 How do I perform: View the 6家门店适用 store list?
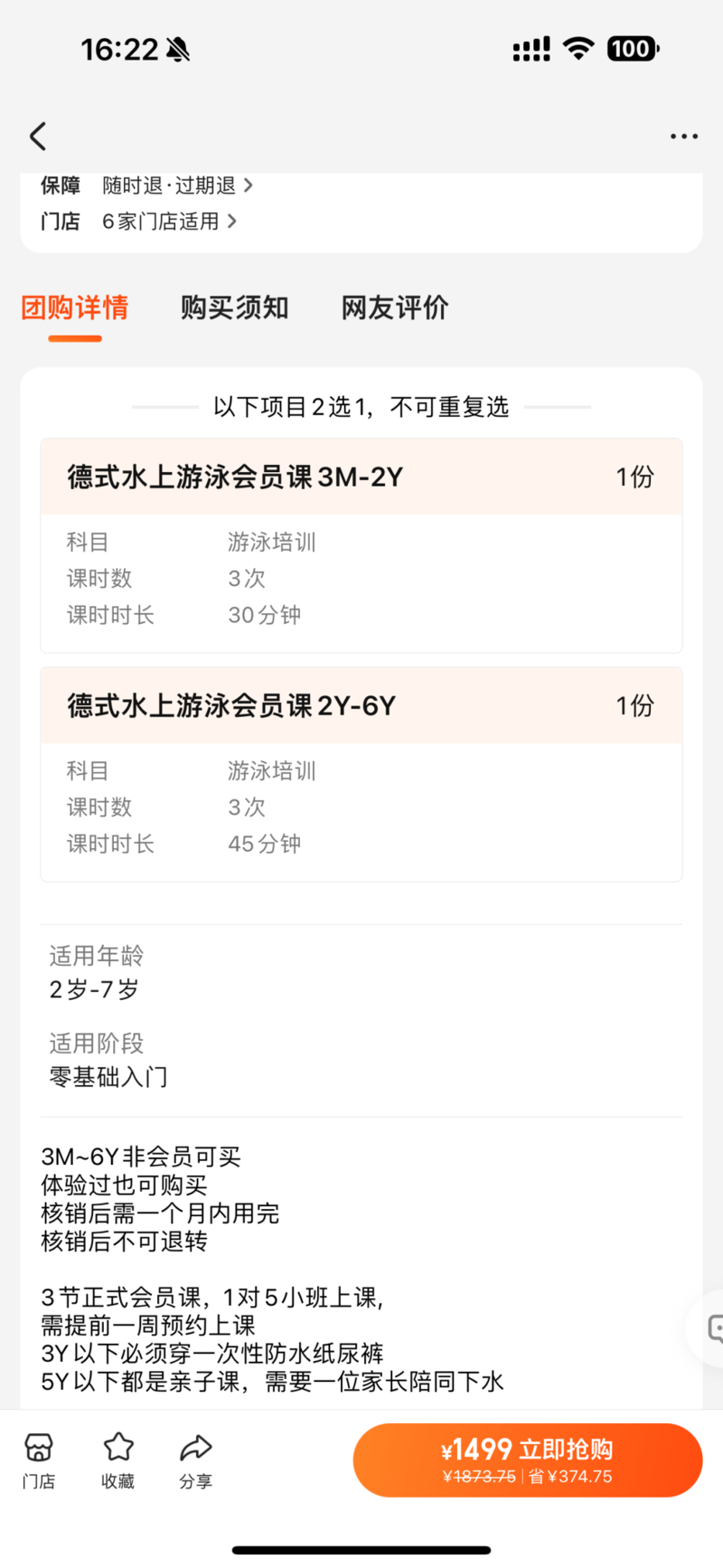point(169,222)
